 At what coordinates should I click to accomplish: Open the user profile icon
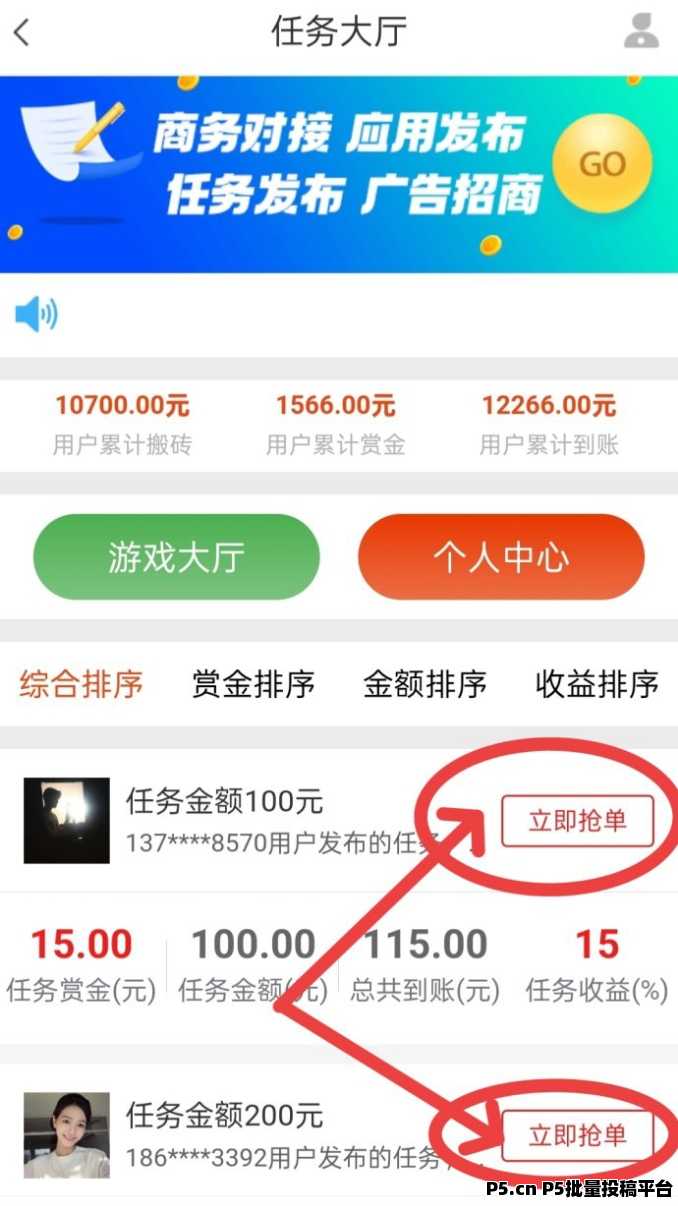(x=641, y=32)
